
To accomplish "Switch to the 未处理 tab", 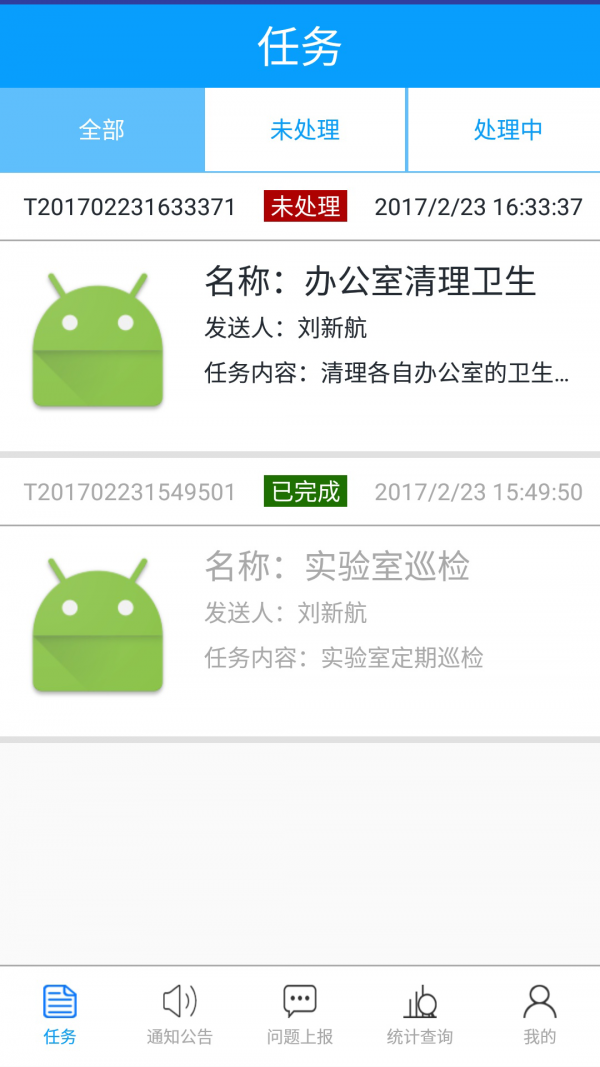I will click(x=305, y=130).
